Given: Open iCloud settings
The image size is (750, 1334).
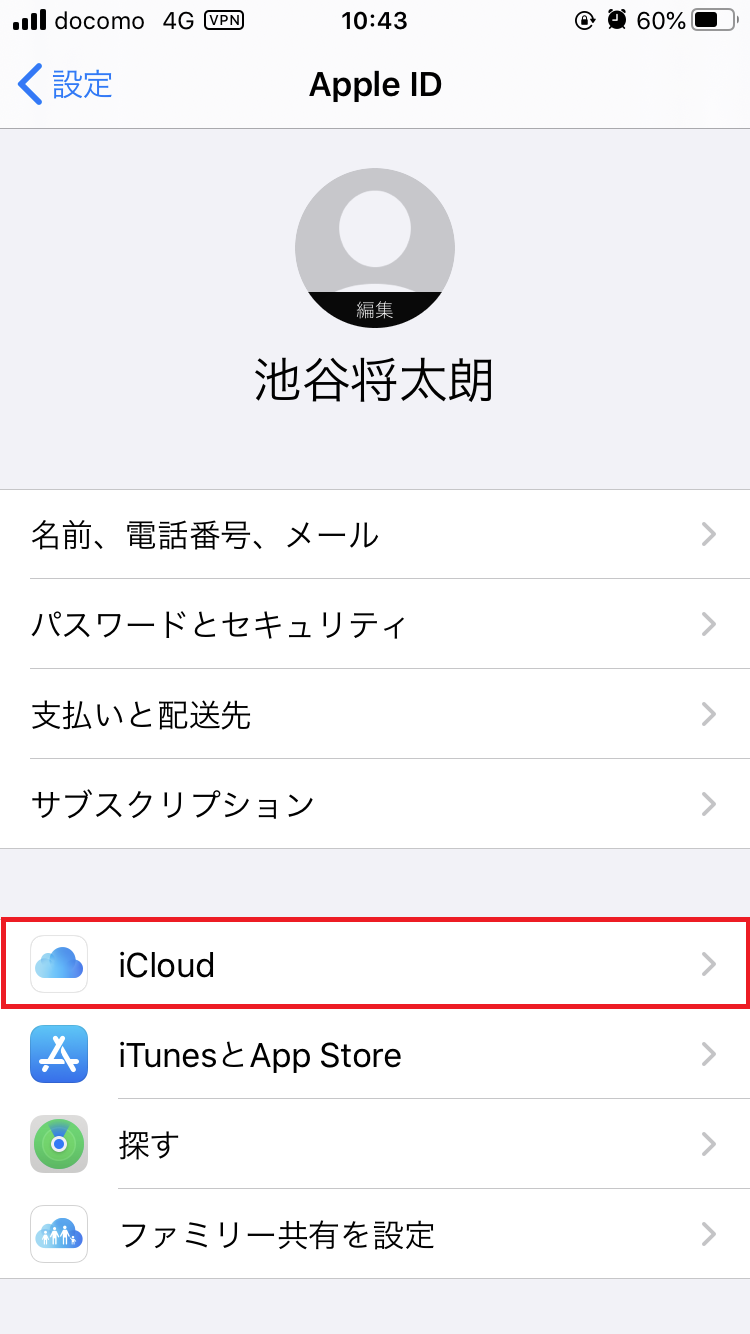Looking at the screenshot, I should (x=375, y=964).
